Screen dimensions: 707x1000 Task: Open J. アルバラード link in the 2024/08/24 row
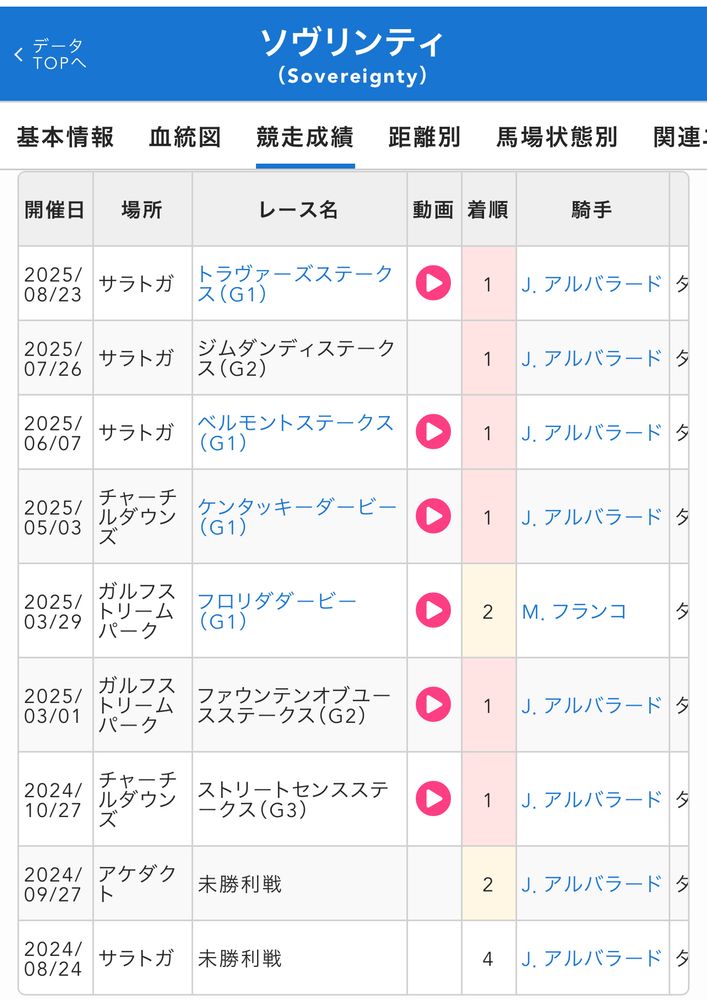coord(591,959)
